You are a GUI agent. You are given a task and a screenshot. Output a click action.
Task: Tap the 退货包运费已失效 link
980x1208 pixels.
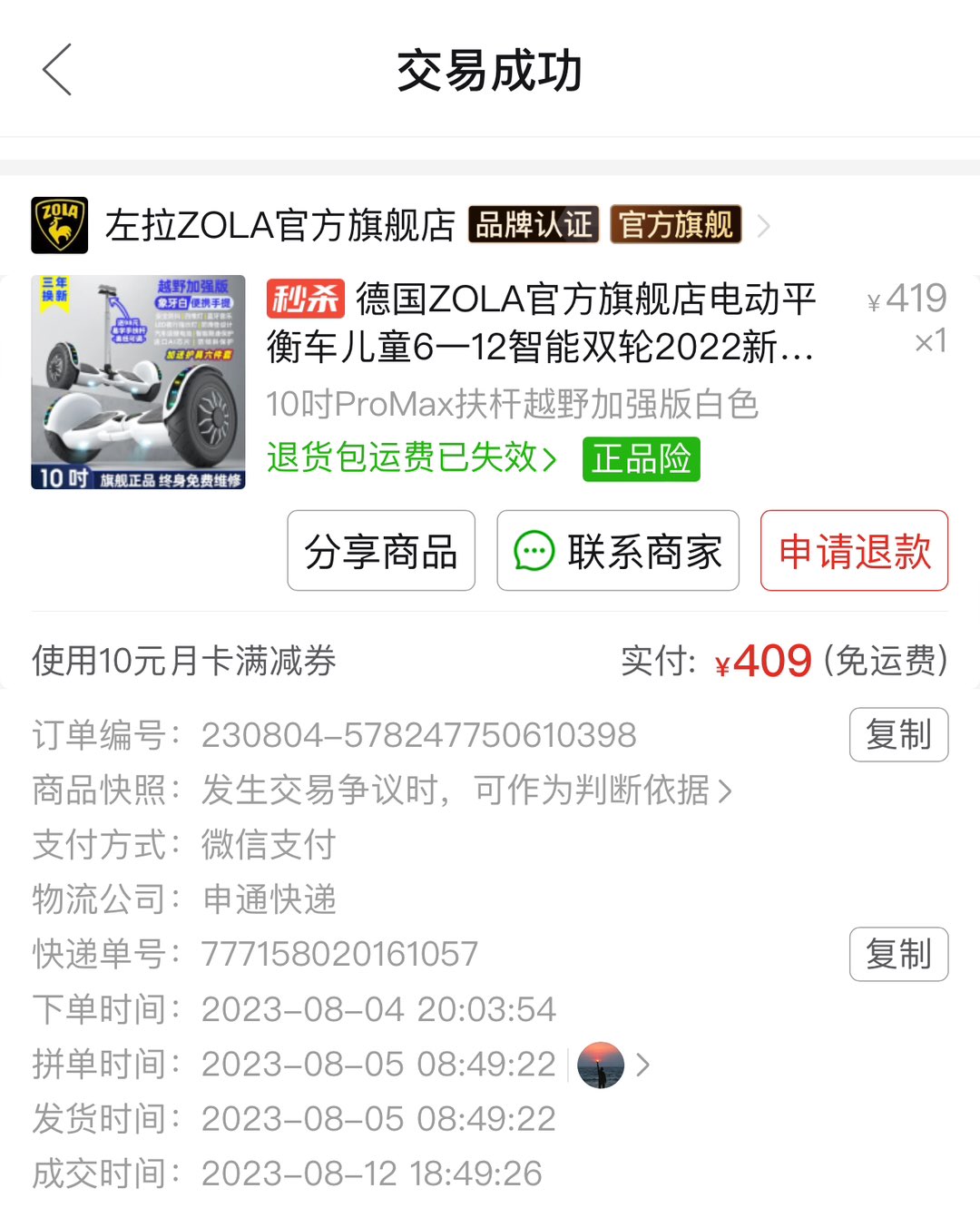click(x=411, y=458)
